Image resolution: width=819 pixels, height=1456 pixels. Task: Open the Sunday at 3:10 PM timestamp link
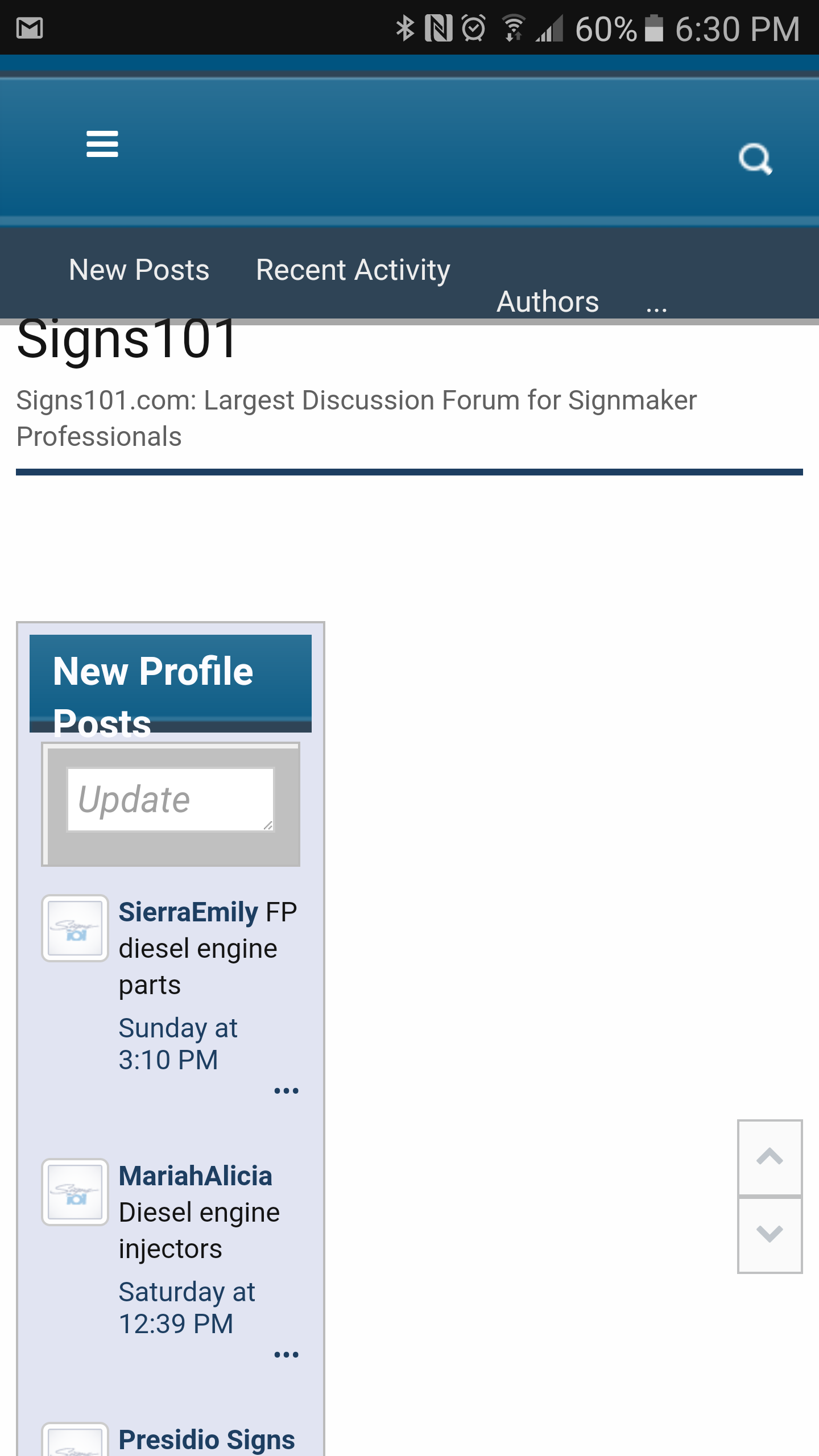(x=178, y=1044)
